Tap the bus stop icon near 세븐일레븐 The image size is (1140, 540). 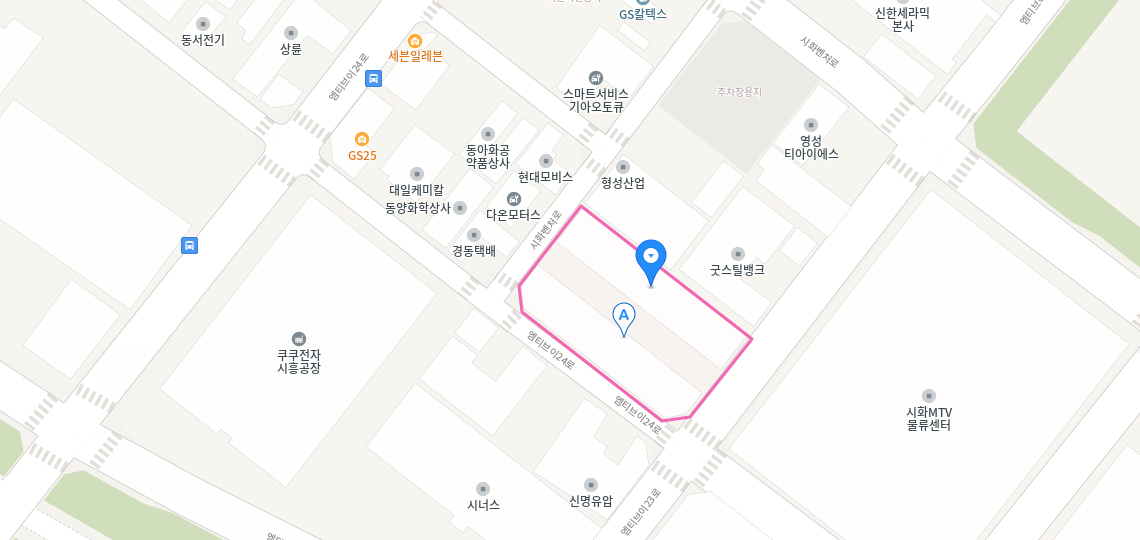click(x=373, y=79)
